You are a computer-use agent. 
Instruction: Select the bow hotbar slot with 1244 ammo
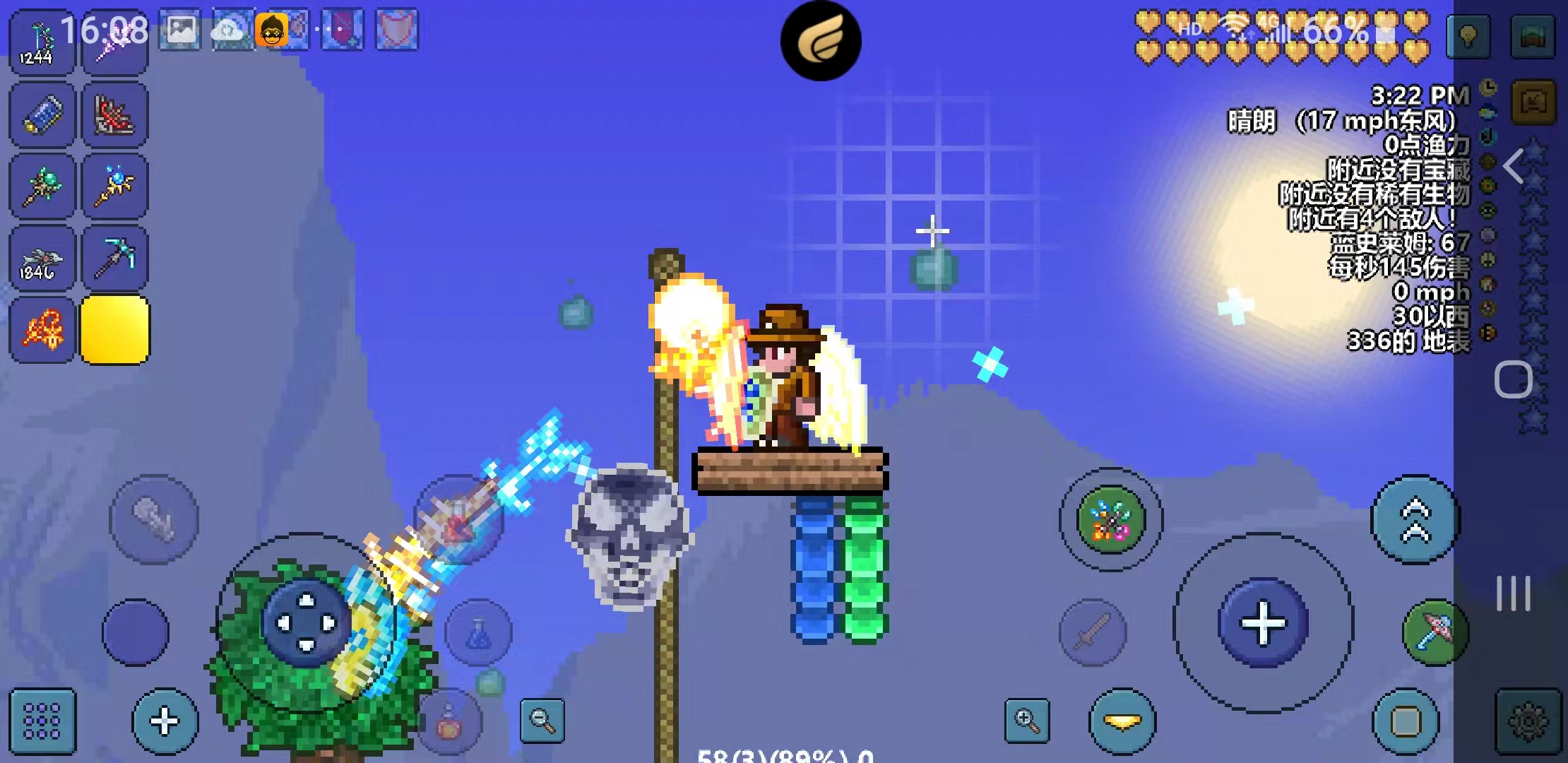tap(42, 42)
